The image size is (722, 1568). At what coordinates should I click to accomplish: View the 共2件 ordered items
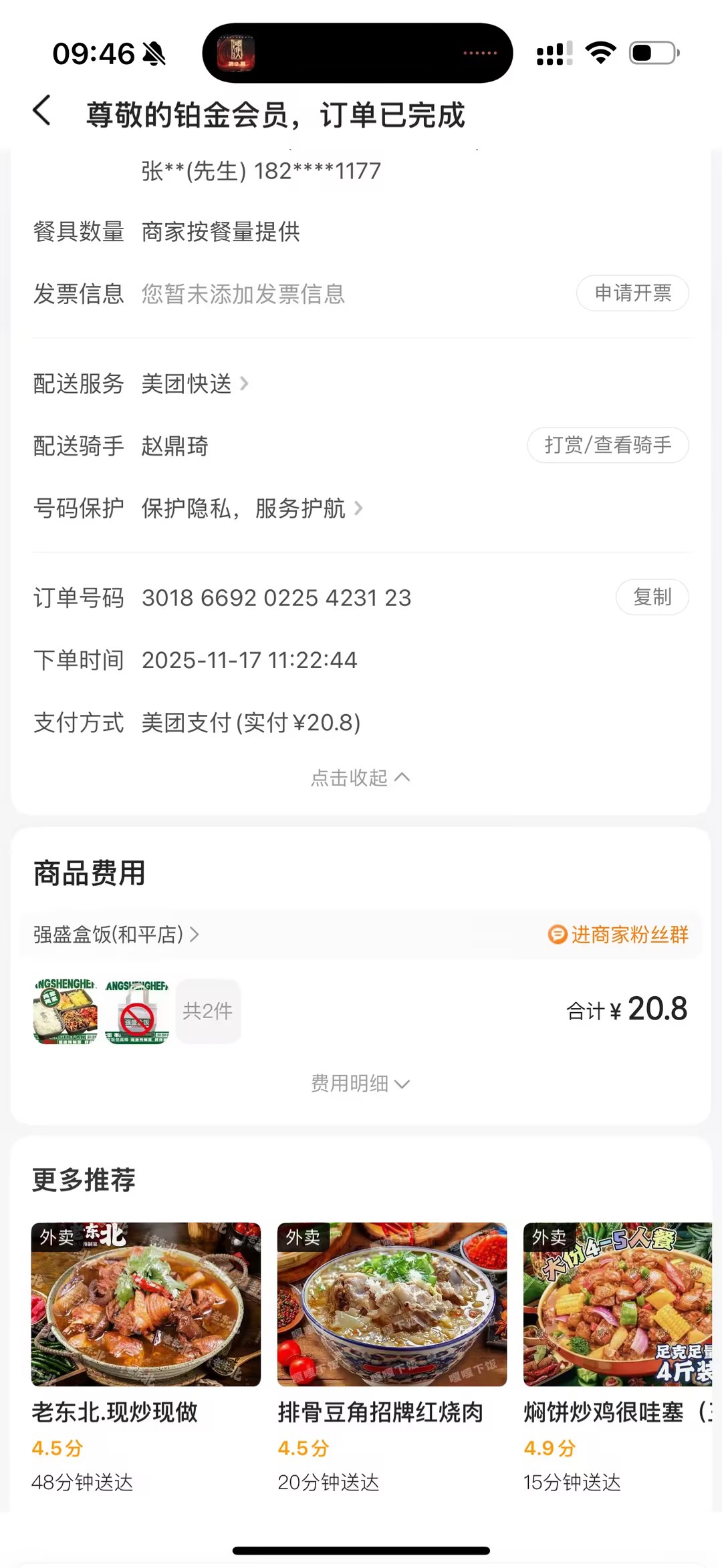click(x=208, y=1011)
